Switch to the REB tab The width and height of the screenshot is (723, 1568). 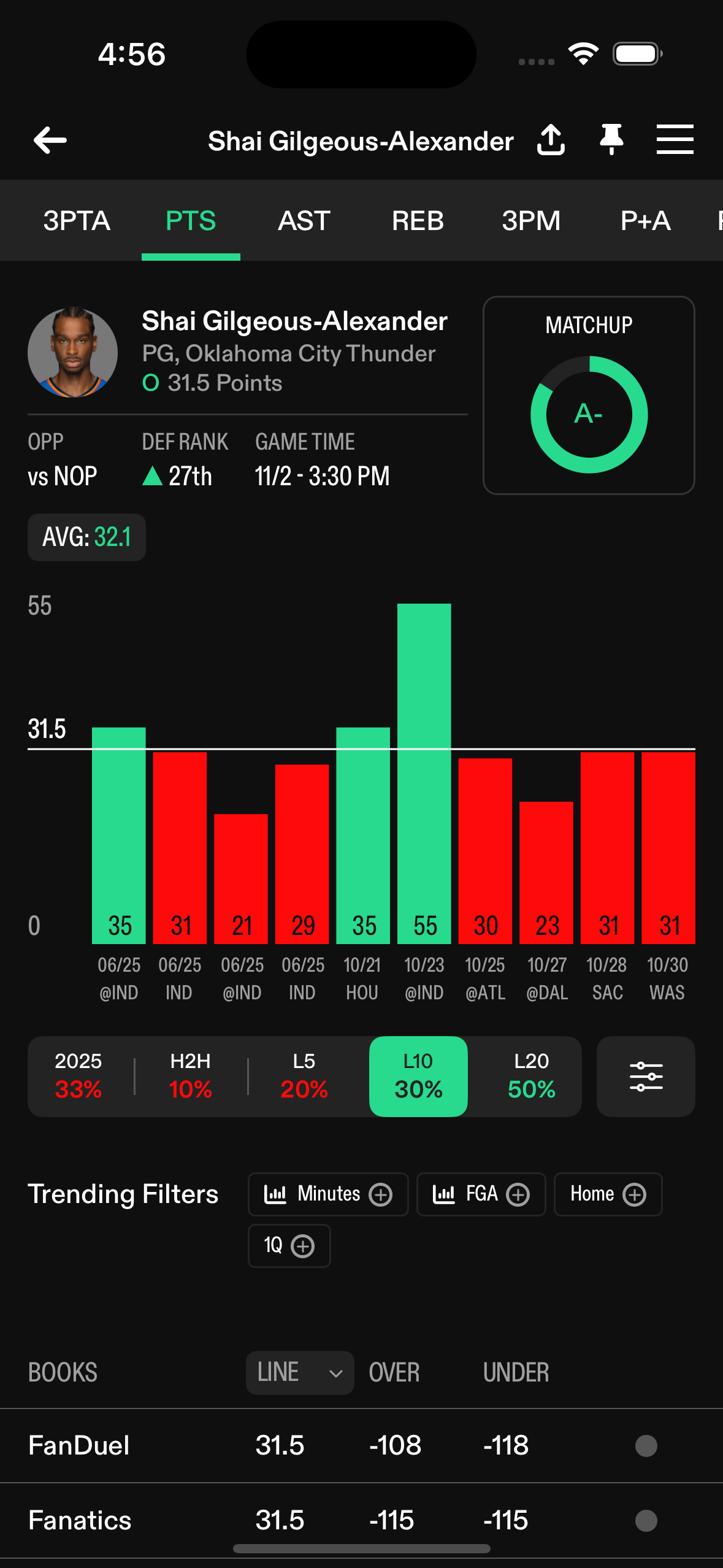tap(418, 221)
